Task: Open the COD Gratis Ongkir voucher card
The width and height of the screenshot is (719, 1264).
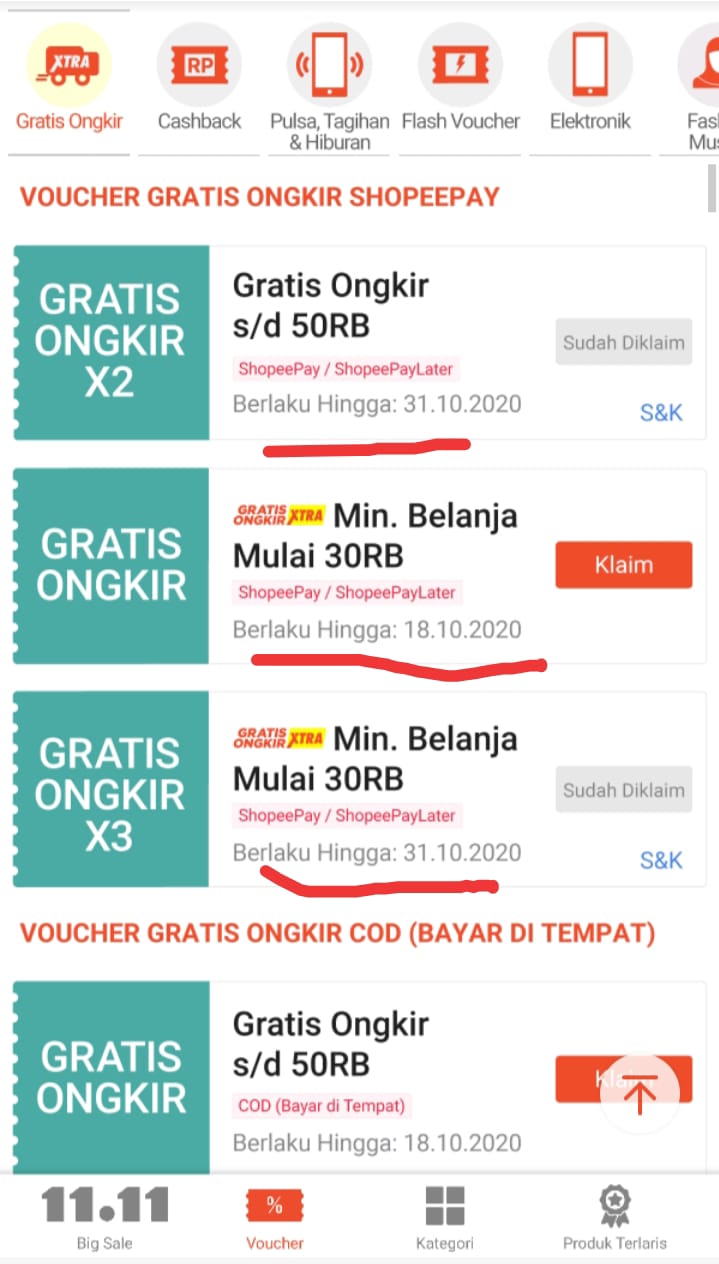Action: coord(360,1077)
